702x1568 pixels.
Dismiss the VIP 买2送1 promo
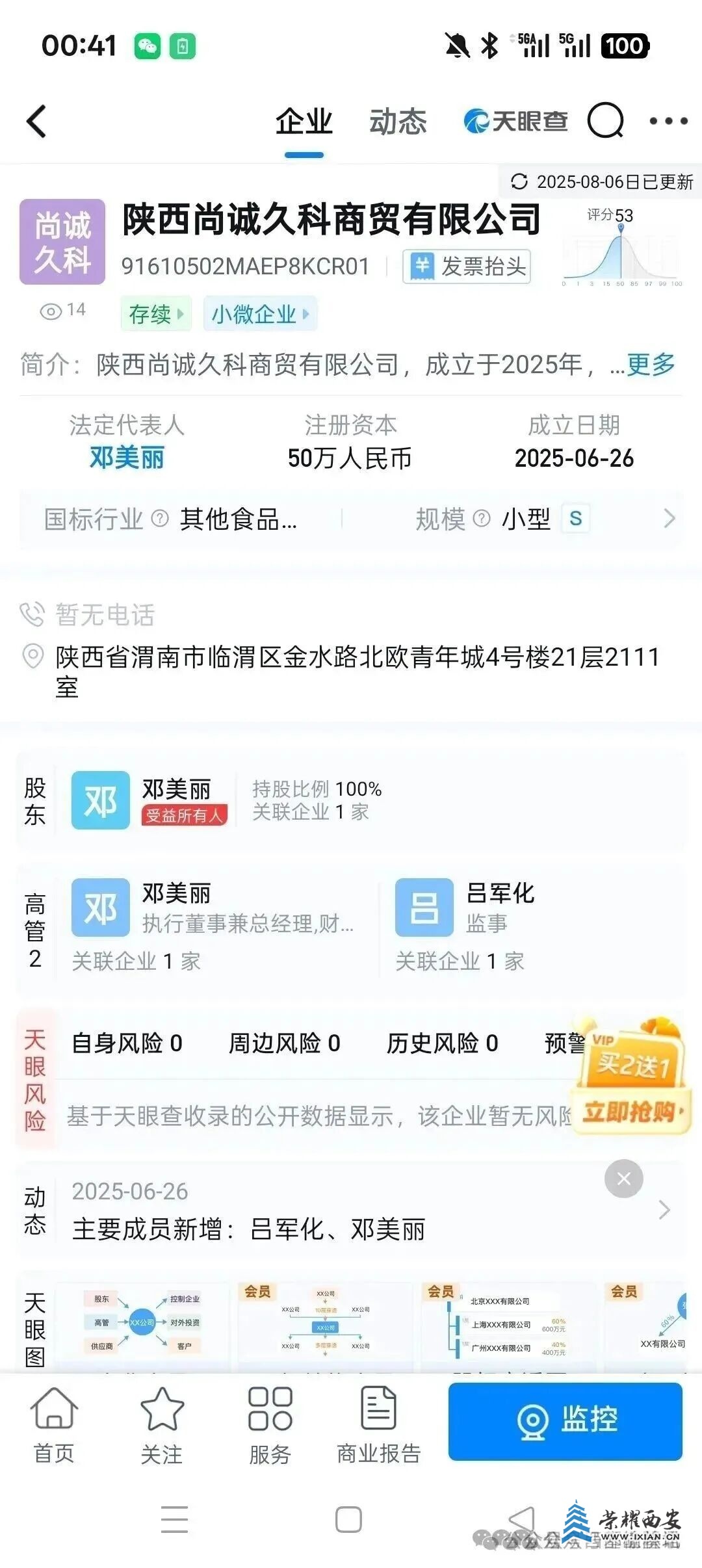click(623, 1179)
